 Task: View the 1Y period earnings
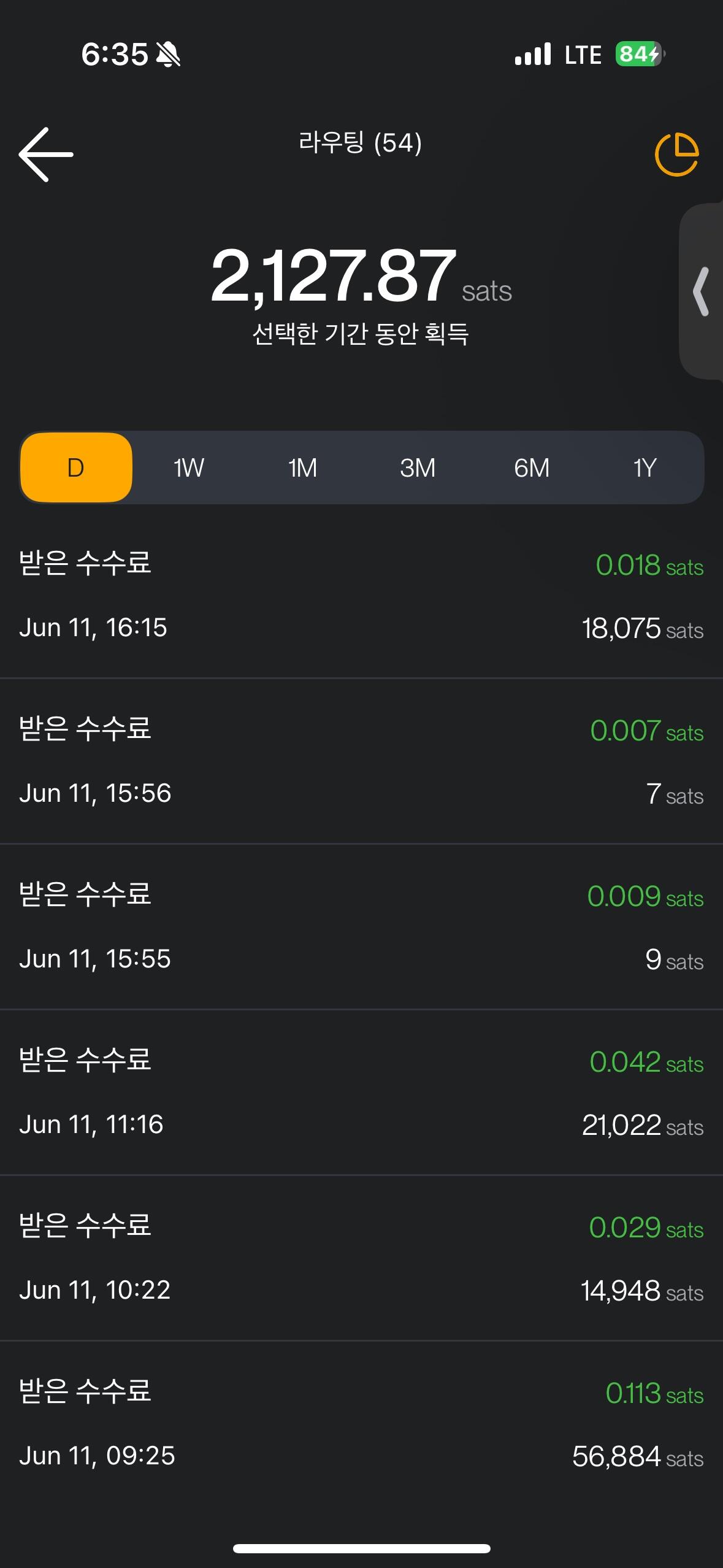(x=645, y=467)
